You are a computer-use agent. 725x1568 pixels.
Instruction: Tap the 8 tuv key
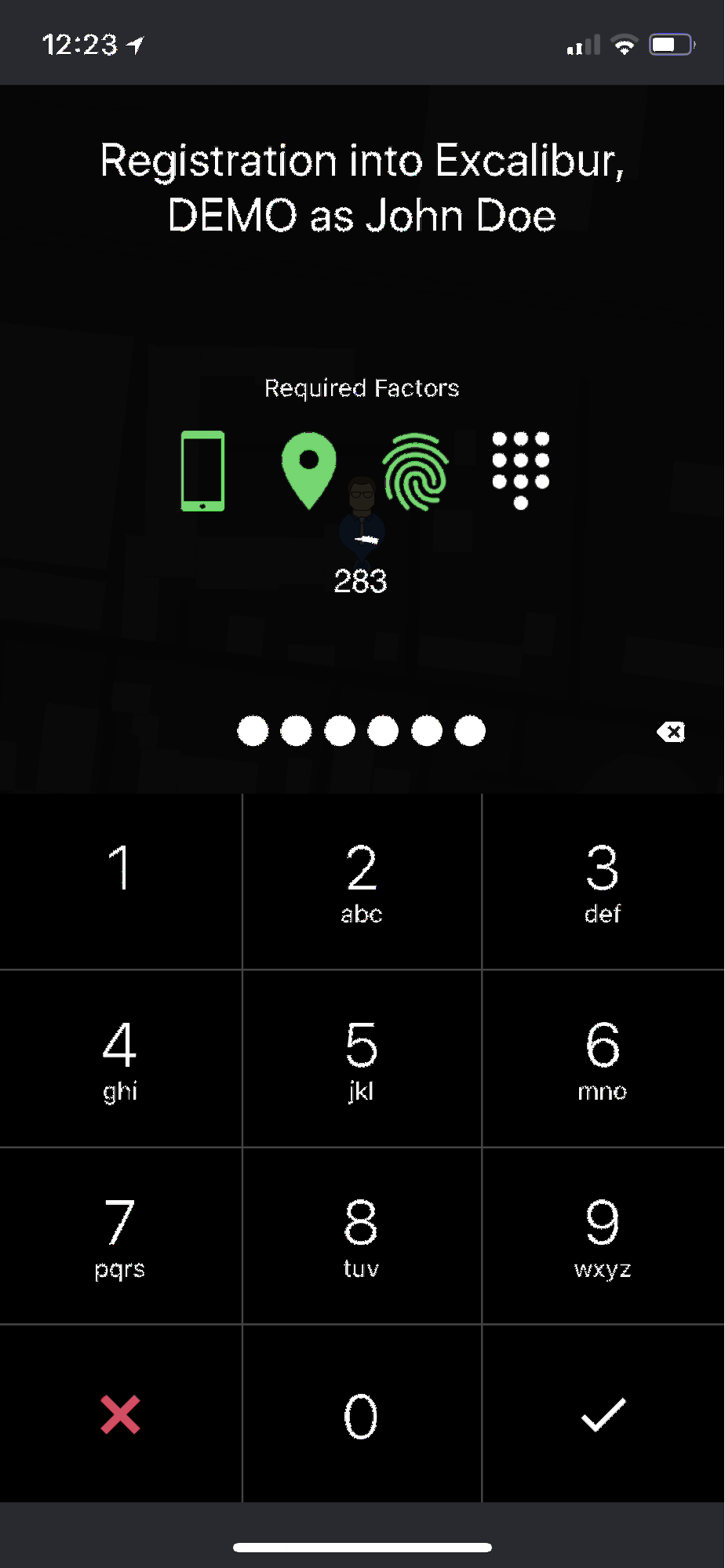click(362, 1235)
